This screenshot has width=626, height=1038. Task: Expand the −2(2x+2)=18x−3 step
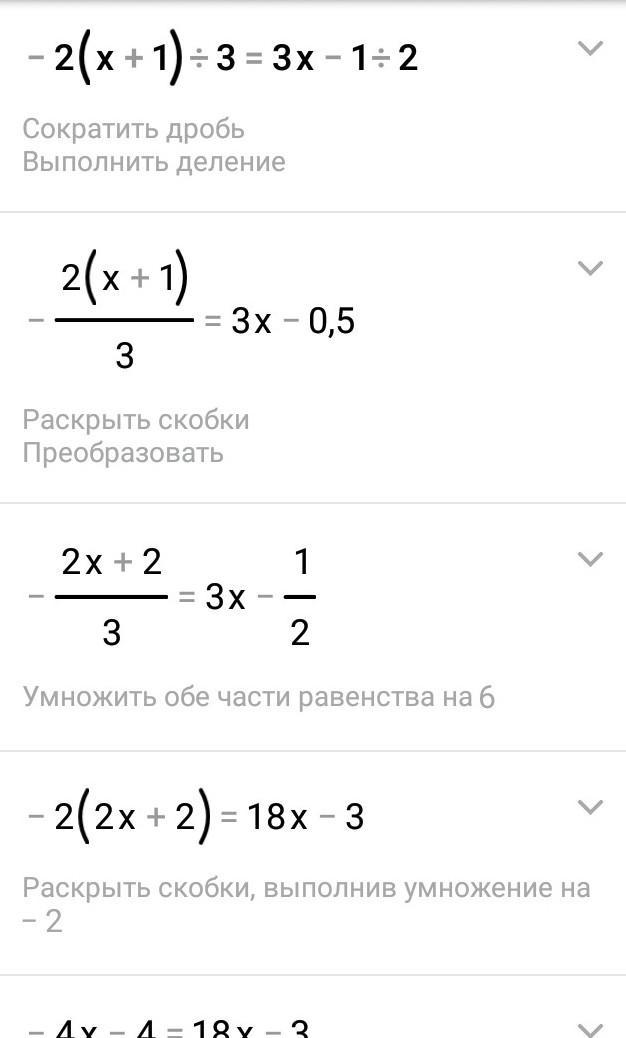tap(590, 807)
